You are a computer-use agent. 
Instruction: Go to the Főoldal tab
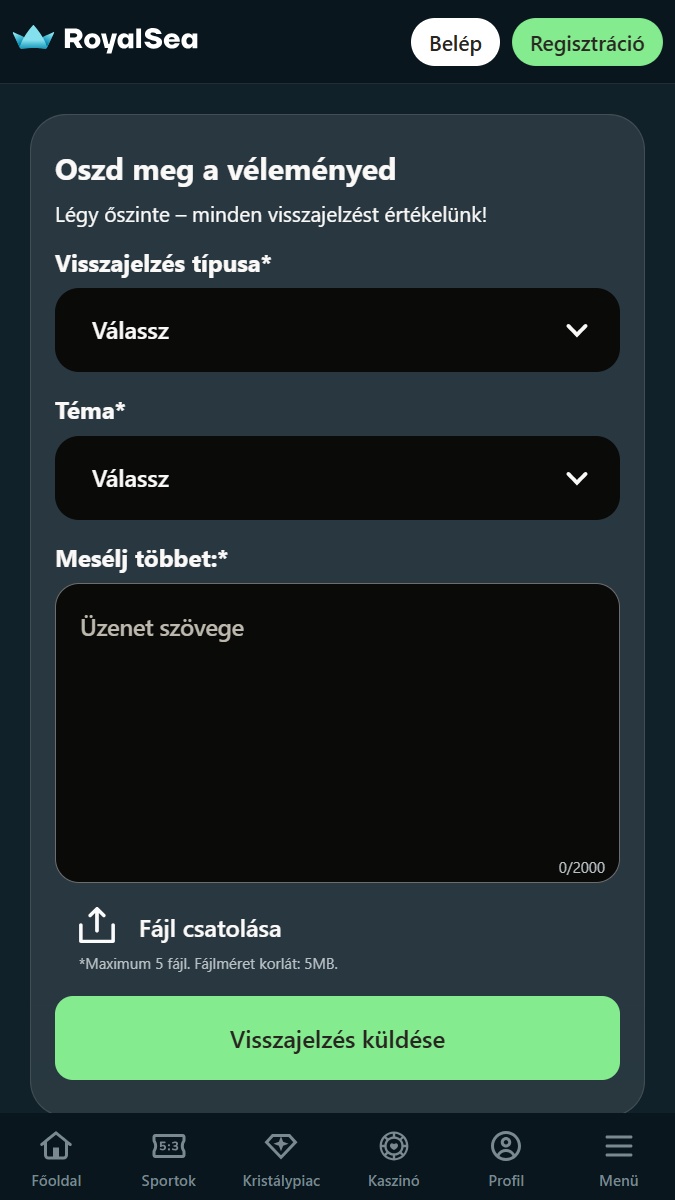coord(56,1158)
